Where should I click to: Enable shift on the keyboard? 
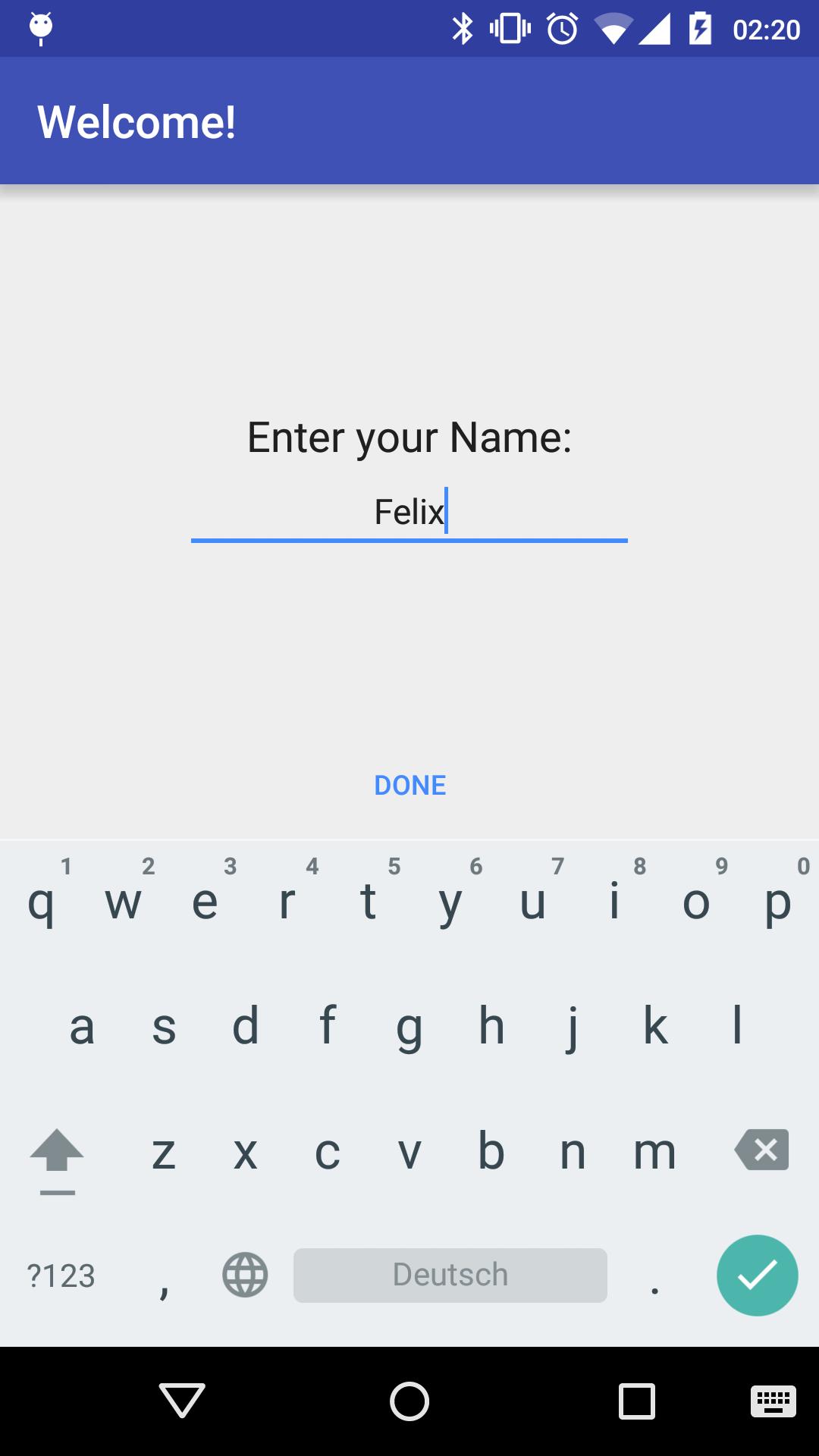[x=57, y=1153]
